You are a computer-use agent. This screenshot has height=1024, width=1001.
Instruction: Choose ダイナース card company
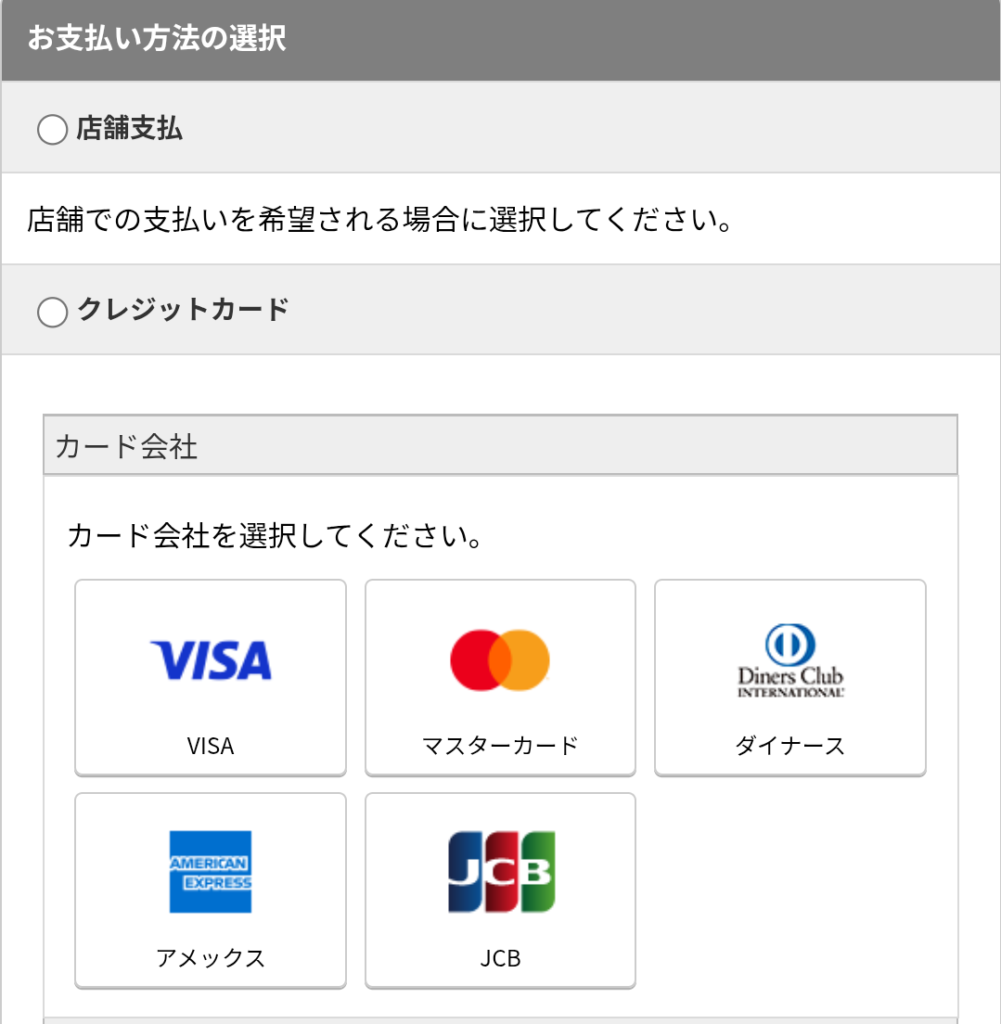click(x=790, y=677)
